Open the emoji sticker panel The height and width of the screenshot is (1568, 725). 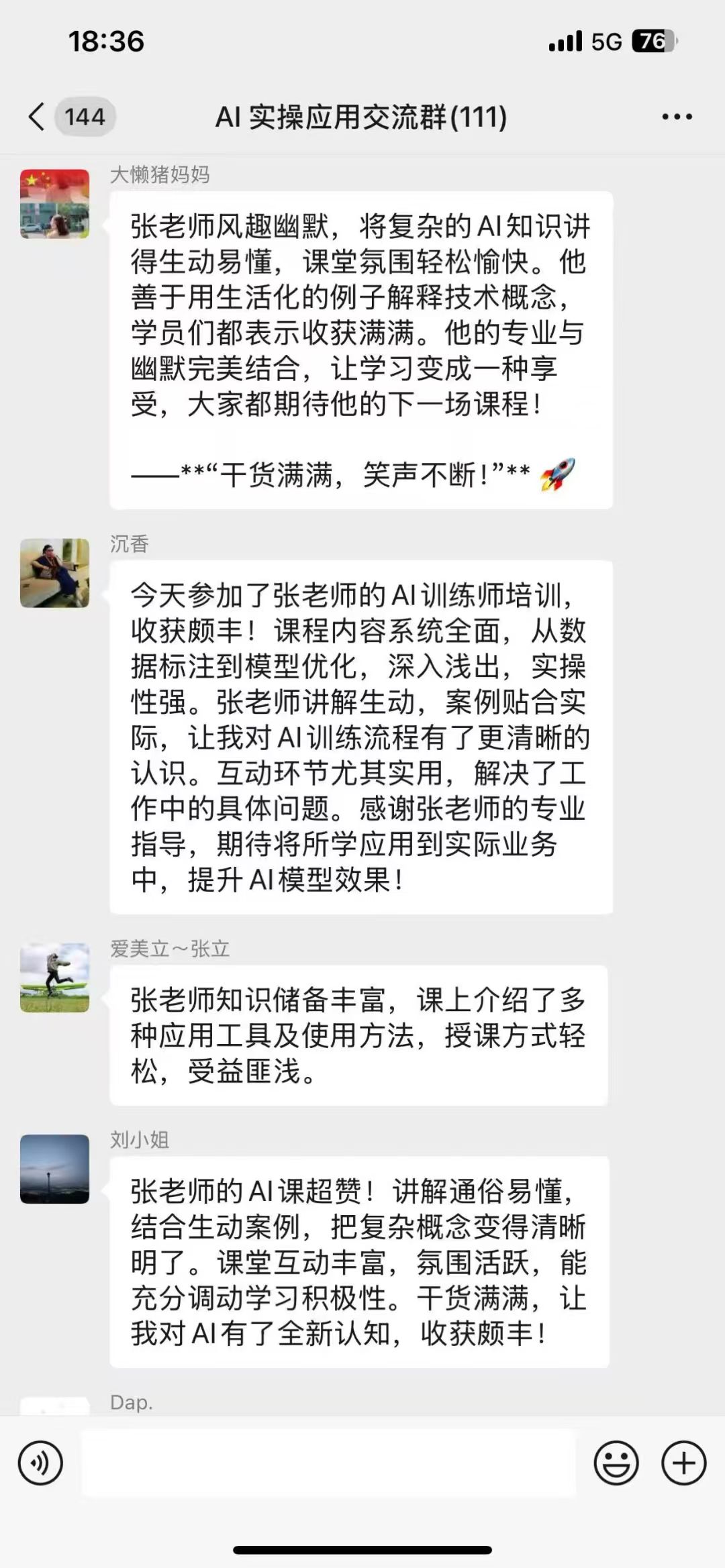(x=616, y=1463)
